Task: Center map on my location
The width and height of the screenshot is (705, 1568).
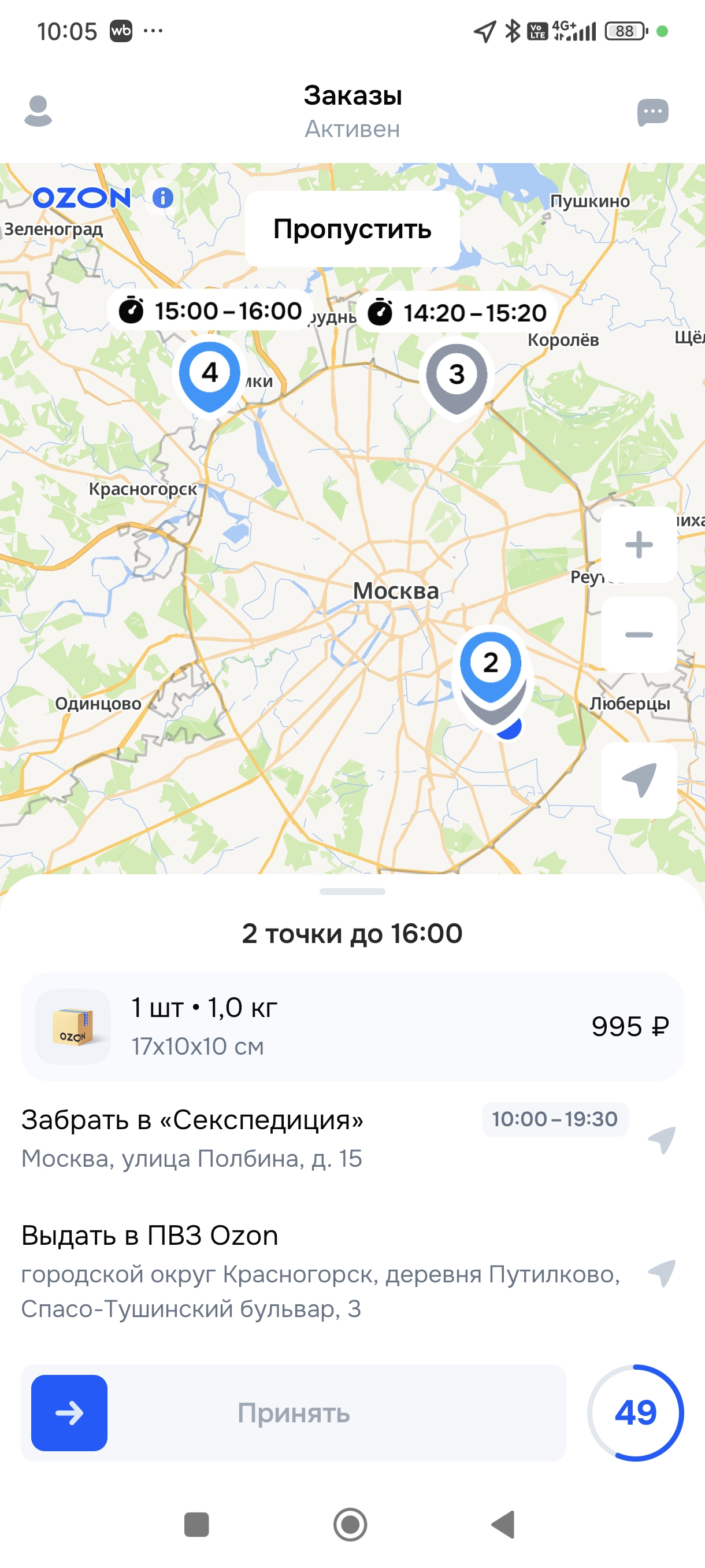Action: 639,780
